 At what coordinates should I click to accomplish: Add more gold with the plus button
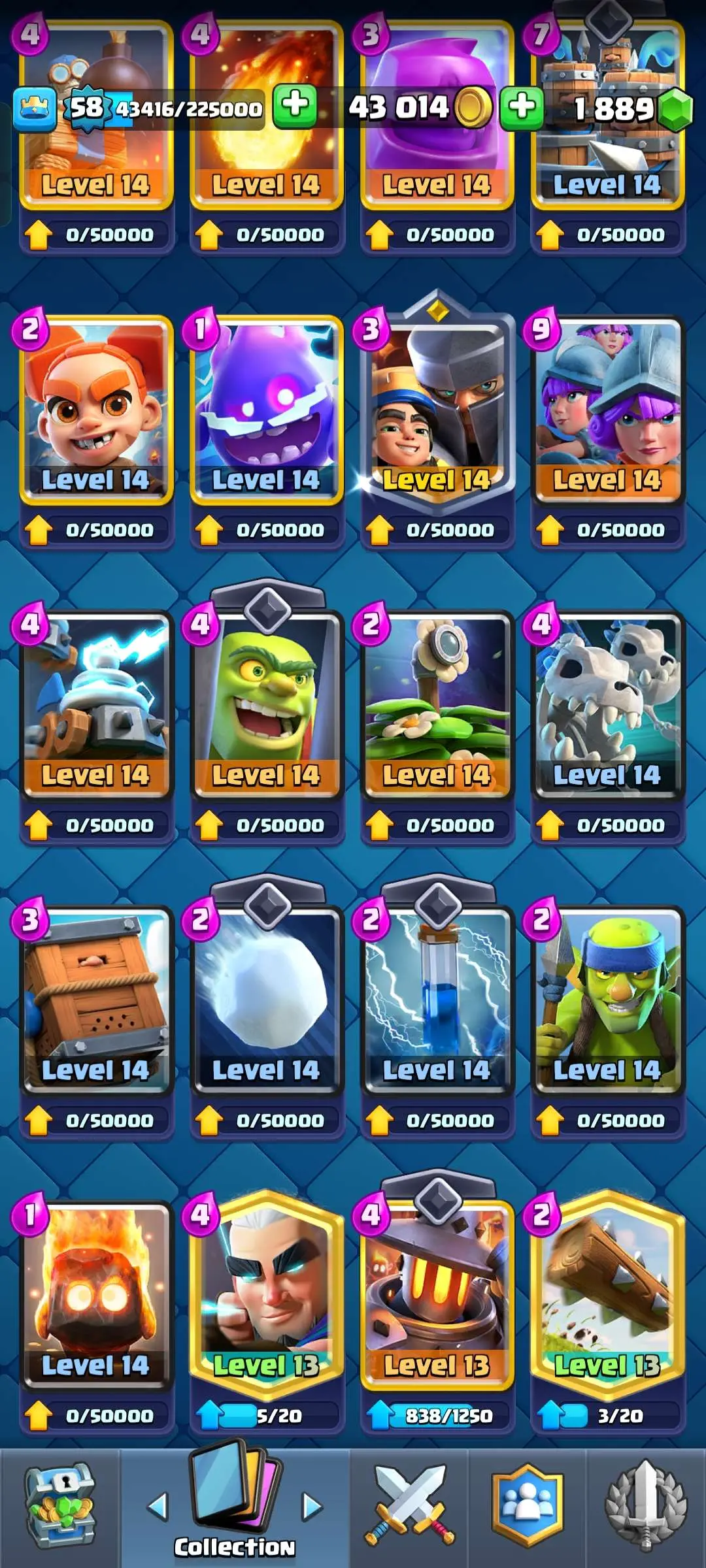(522, 107)
